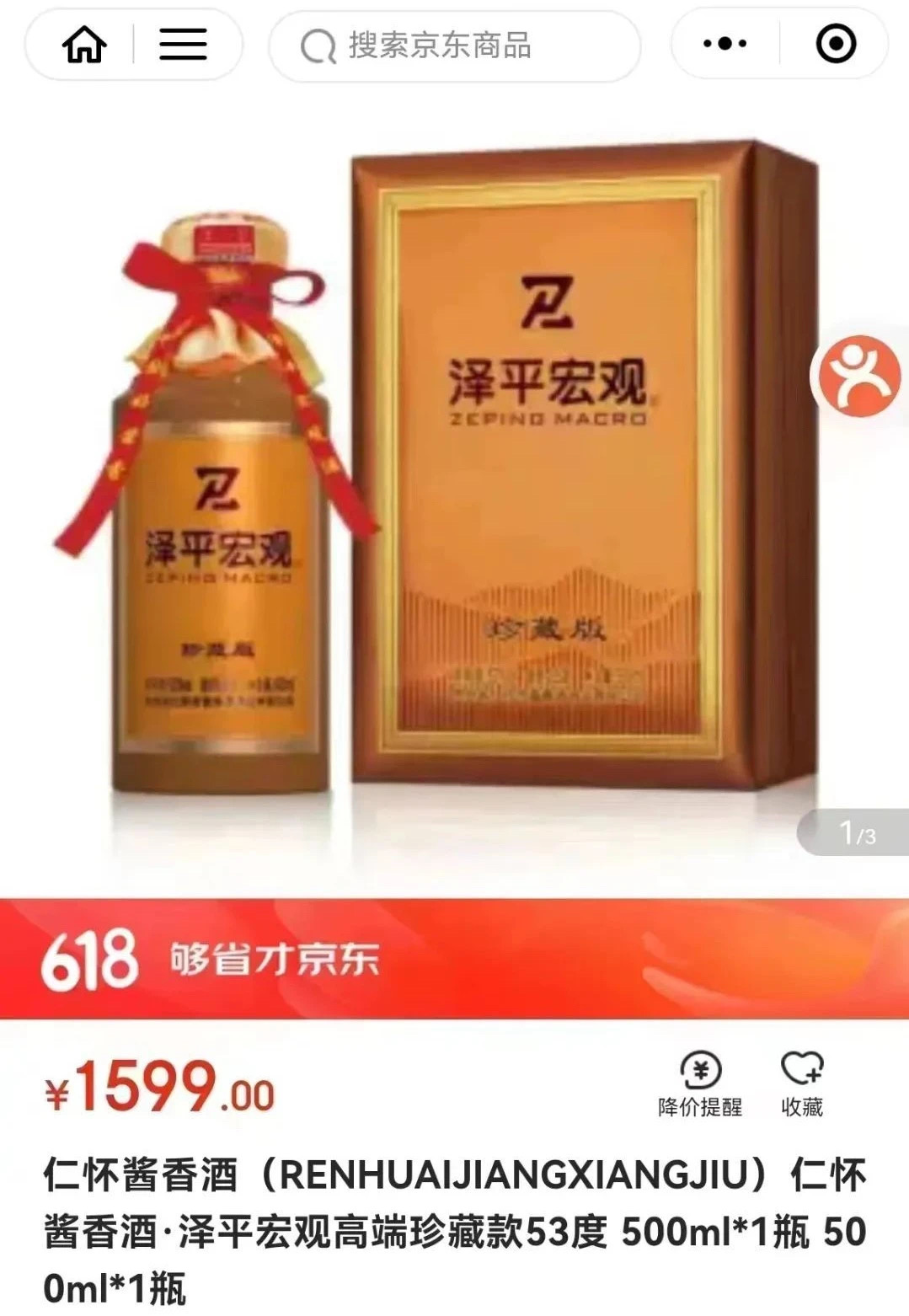Screen dimensions: 909x1316
Task: Open the 618 够省才京东 promotion banner
Action: [454, 959]
